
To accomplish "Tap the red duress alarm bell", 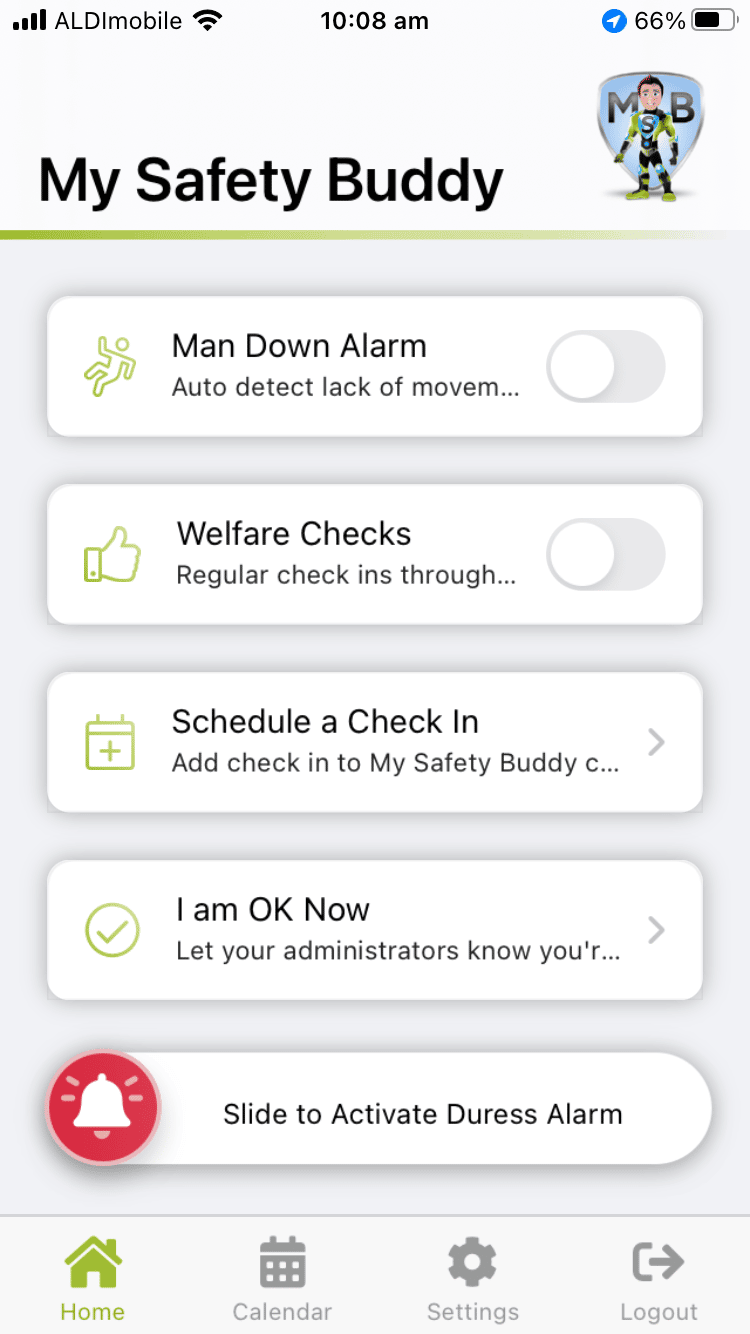I will pos(103,1108).
